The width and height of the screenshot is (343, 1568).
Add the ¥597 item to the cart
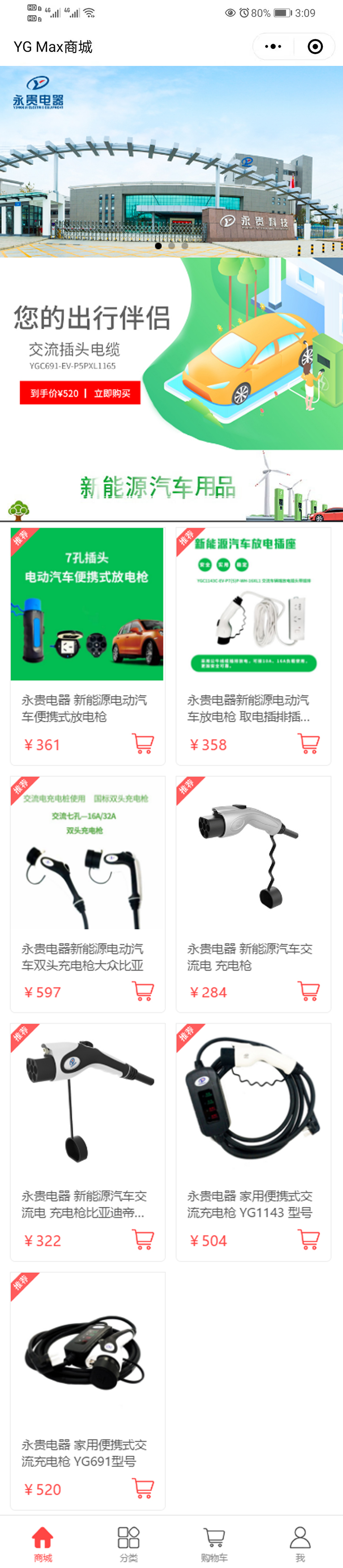pos(143,992)
